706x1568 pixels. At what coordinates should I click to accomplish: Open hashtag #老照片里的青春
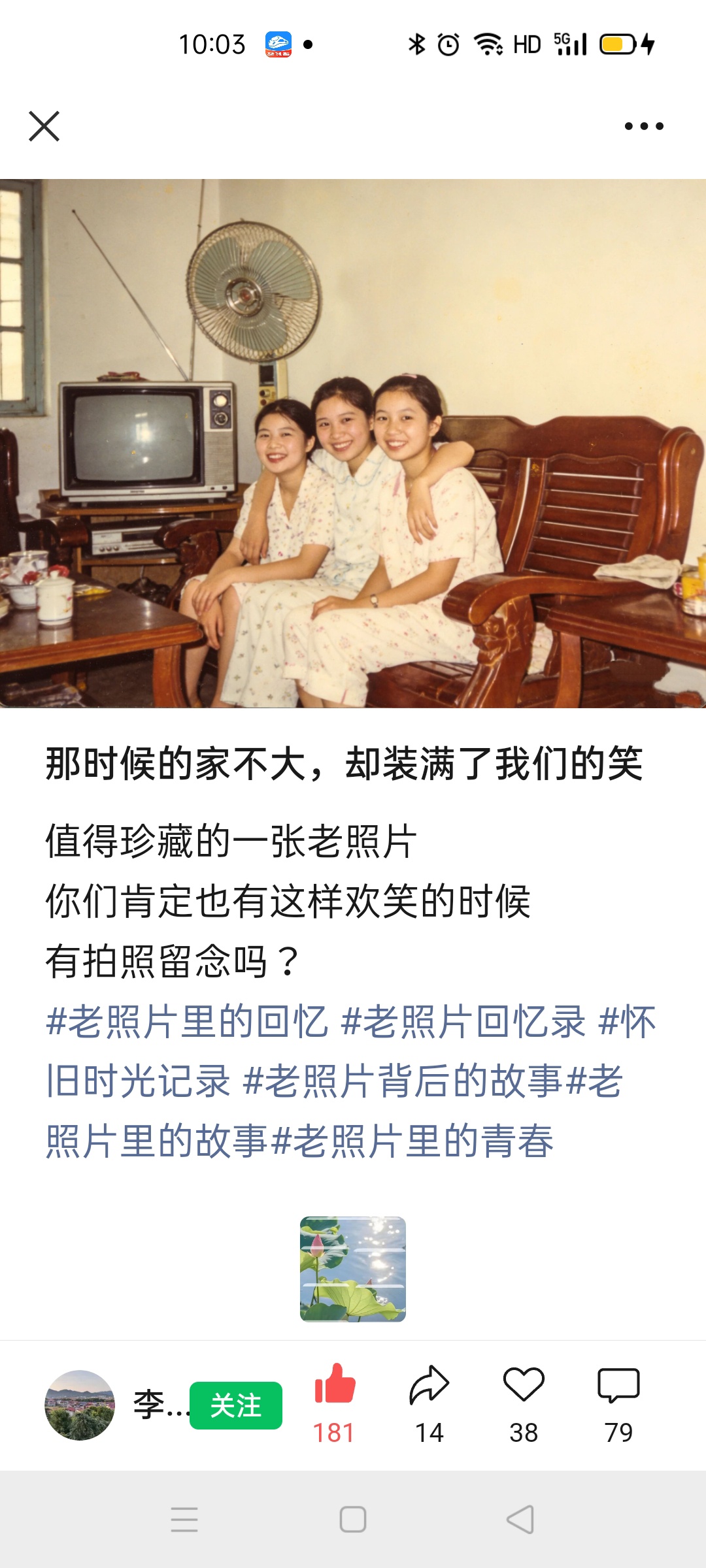click(x=412, y=1141)
